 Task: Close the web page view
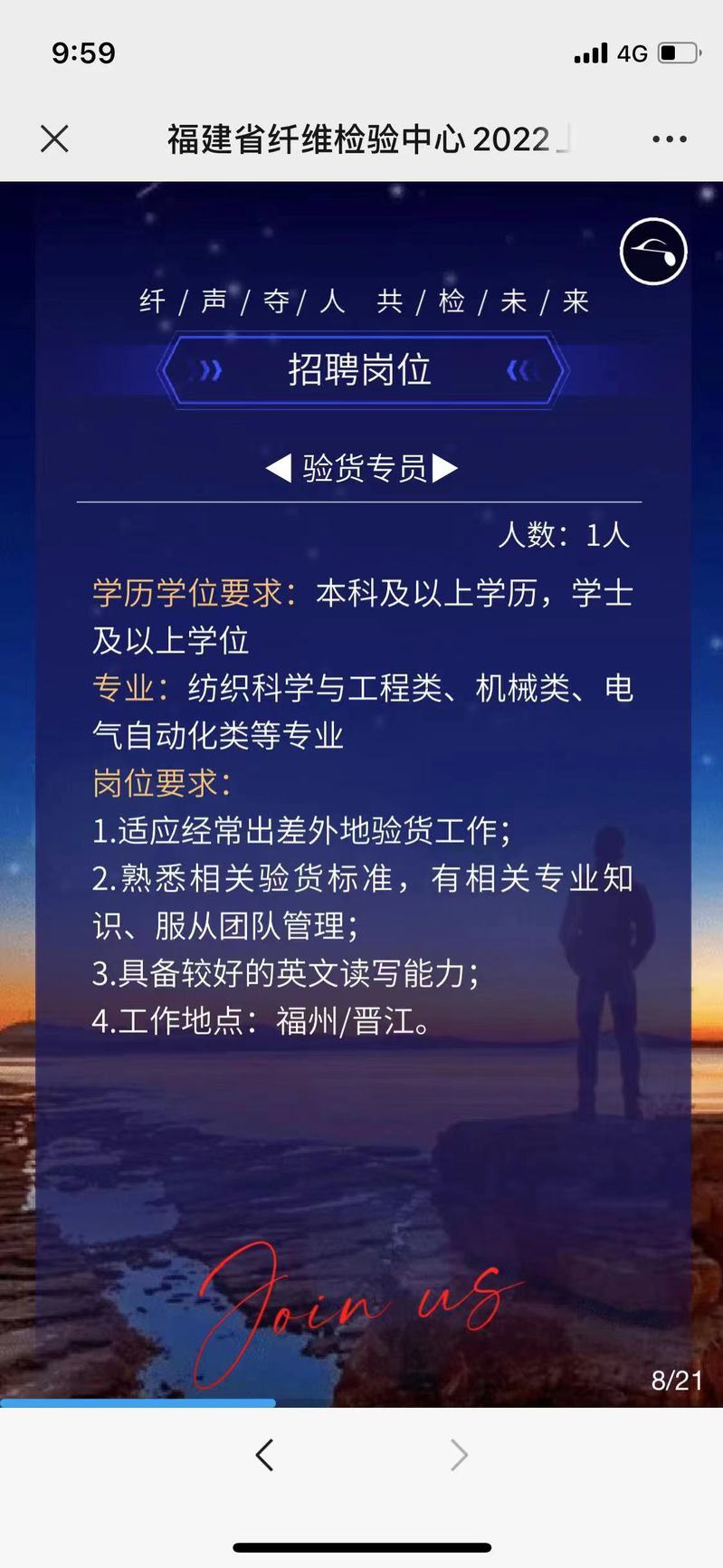coord(55,139)
